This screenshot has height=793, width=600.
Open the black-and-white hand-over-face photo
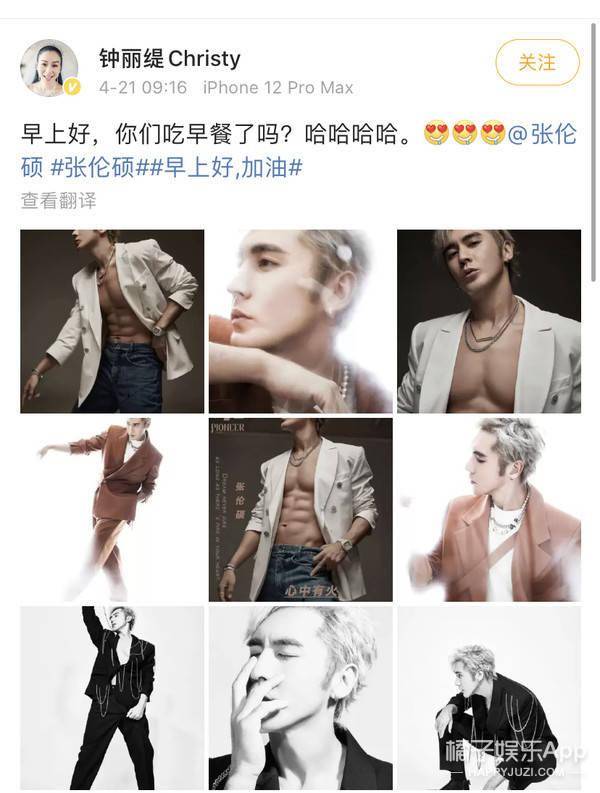(300, 697)
